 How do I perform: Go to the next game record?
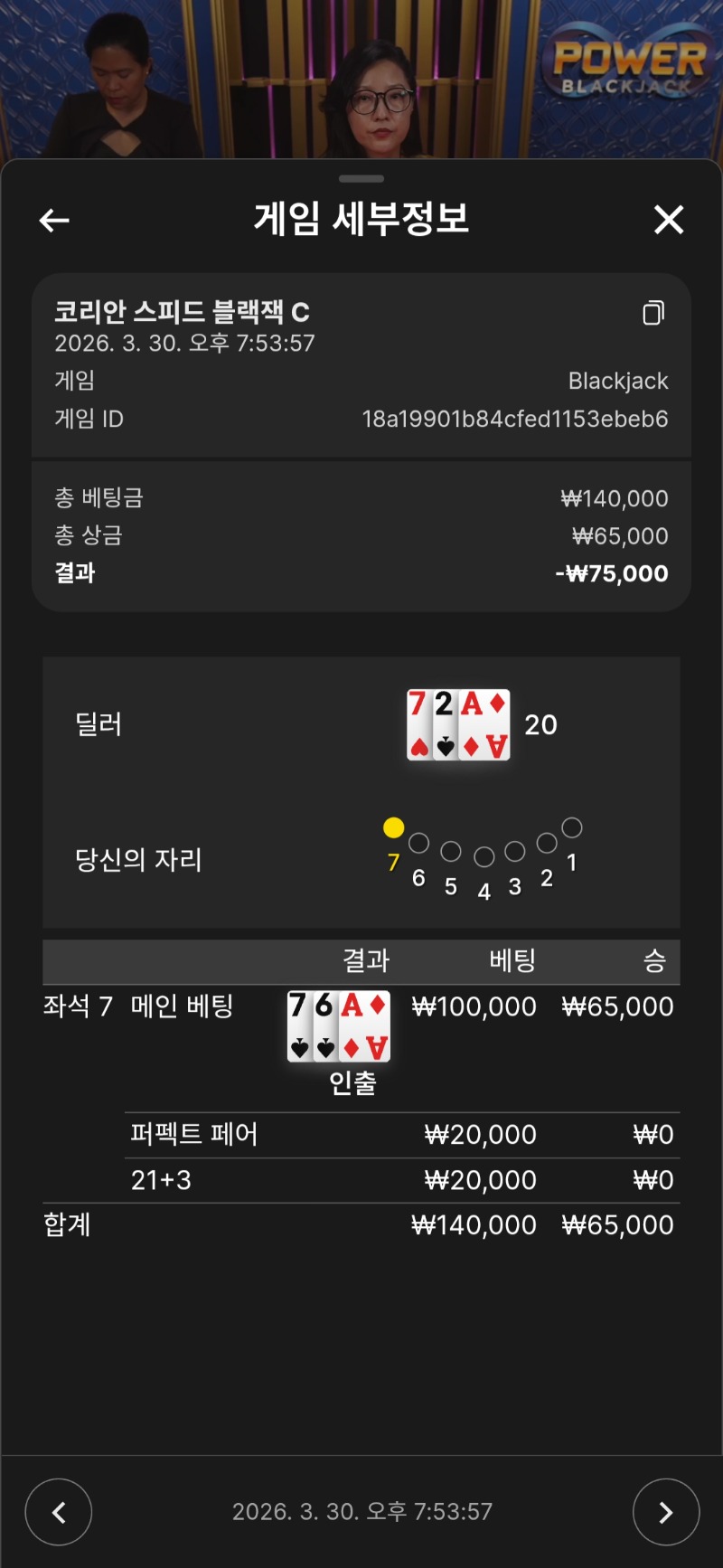coord(666,1511)
